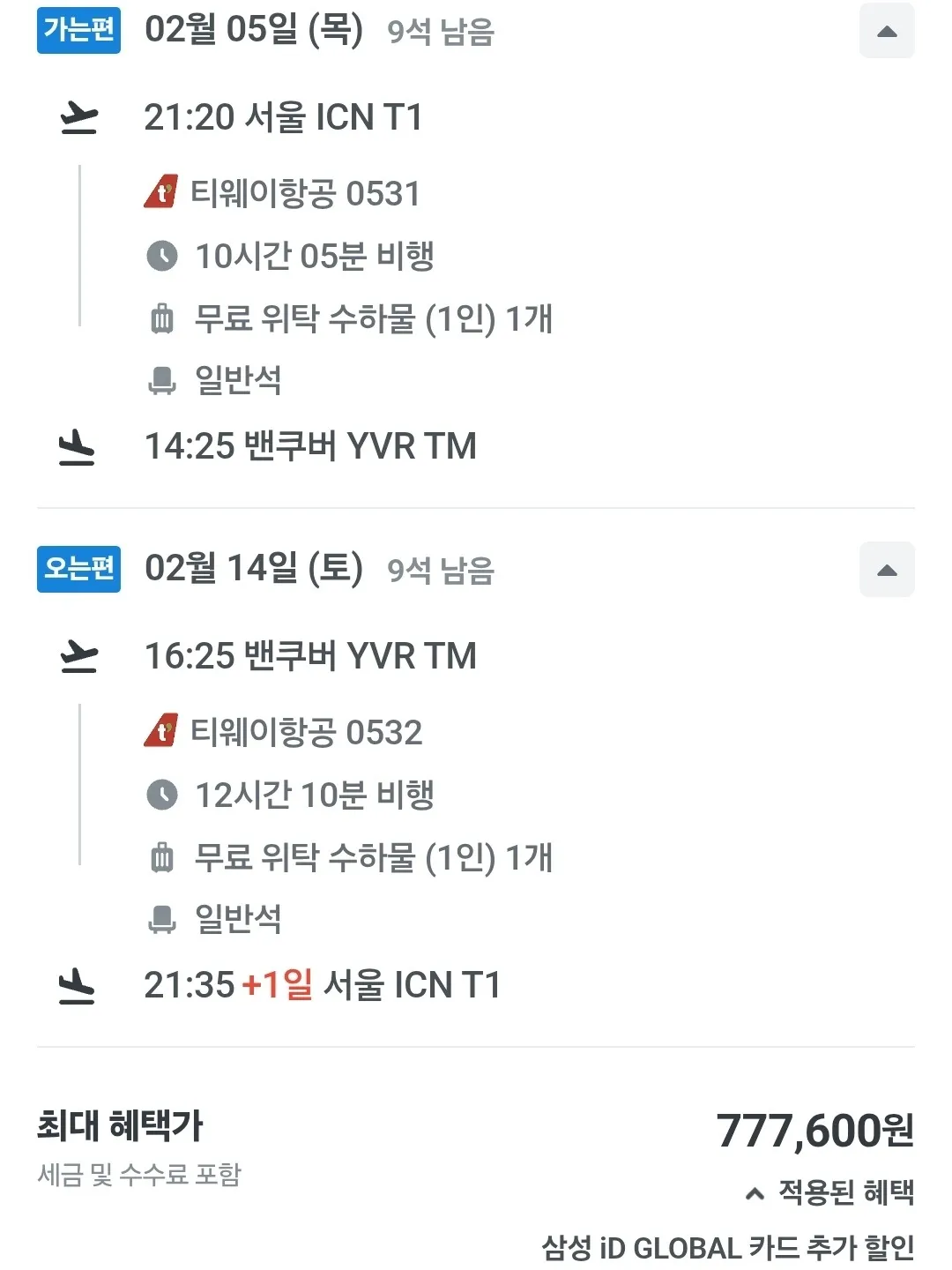
Task: Select the seat icon next to 일반석 on outbound
Action: [163, 381]
